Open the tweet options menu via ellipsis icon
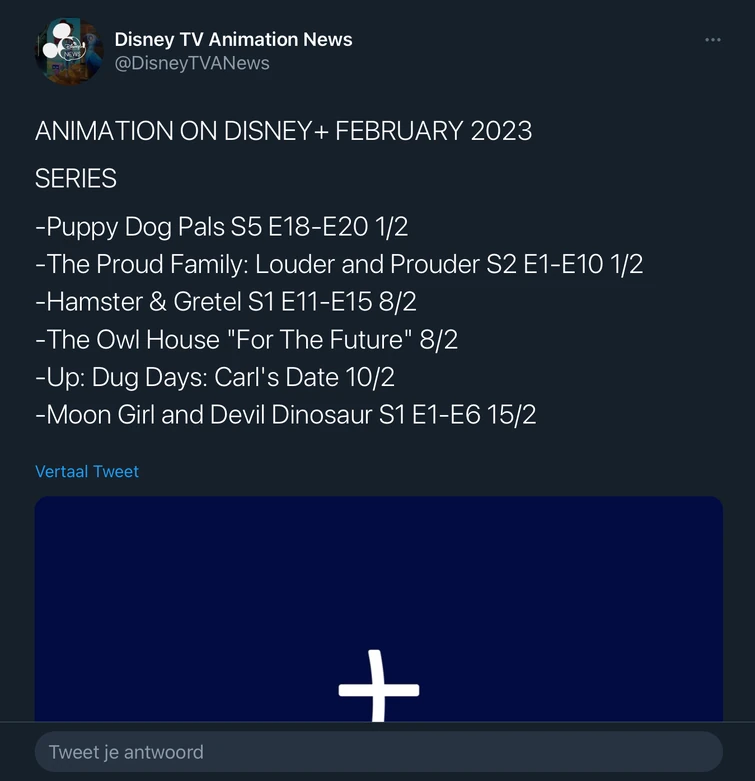Viewport: 755px width, 781px height. (x=713, y=38)
